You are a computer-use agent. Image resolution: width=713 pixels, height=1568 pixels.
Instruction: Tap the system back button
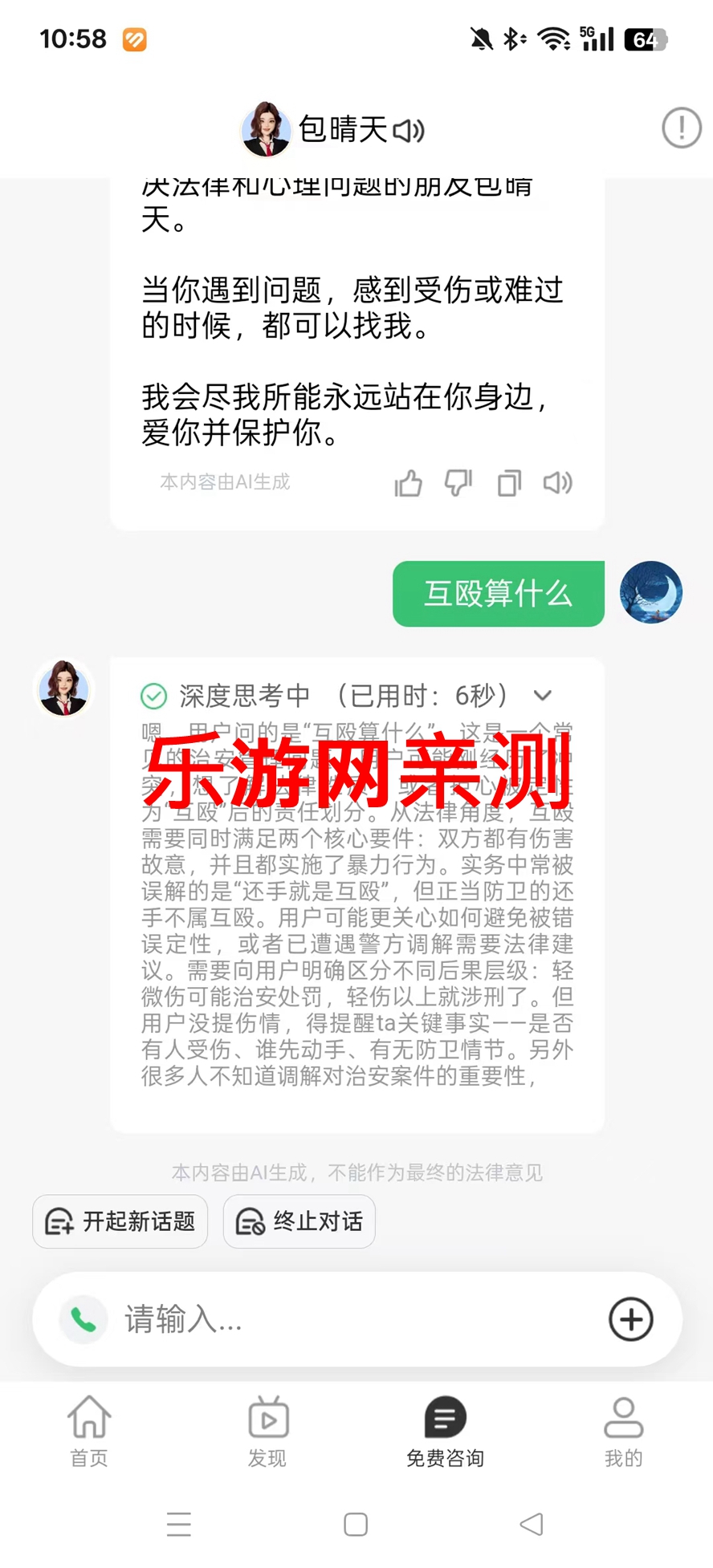coord(532,1524)
